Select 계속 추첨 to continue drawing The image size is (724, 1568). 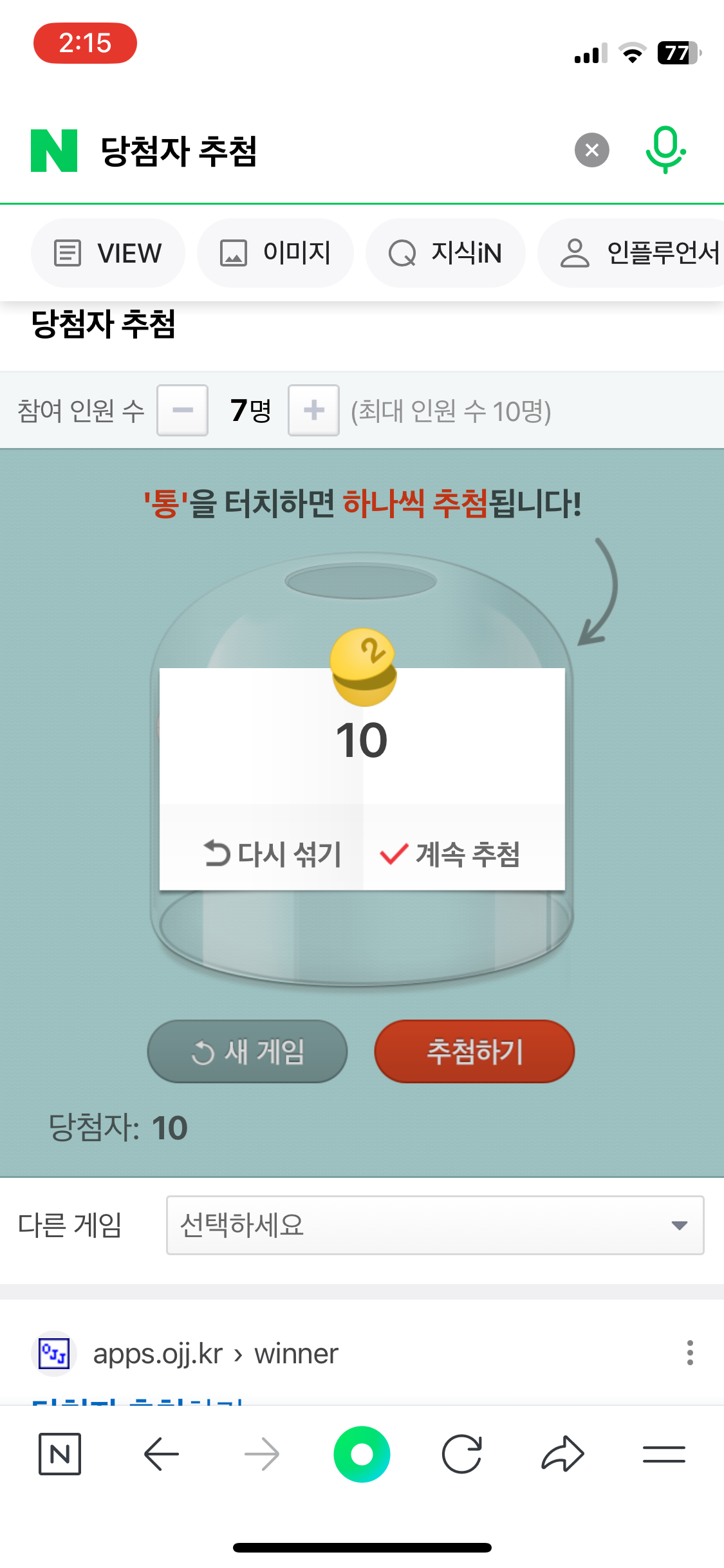tap(450, 854)
